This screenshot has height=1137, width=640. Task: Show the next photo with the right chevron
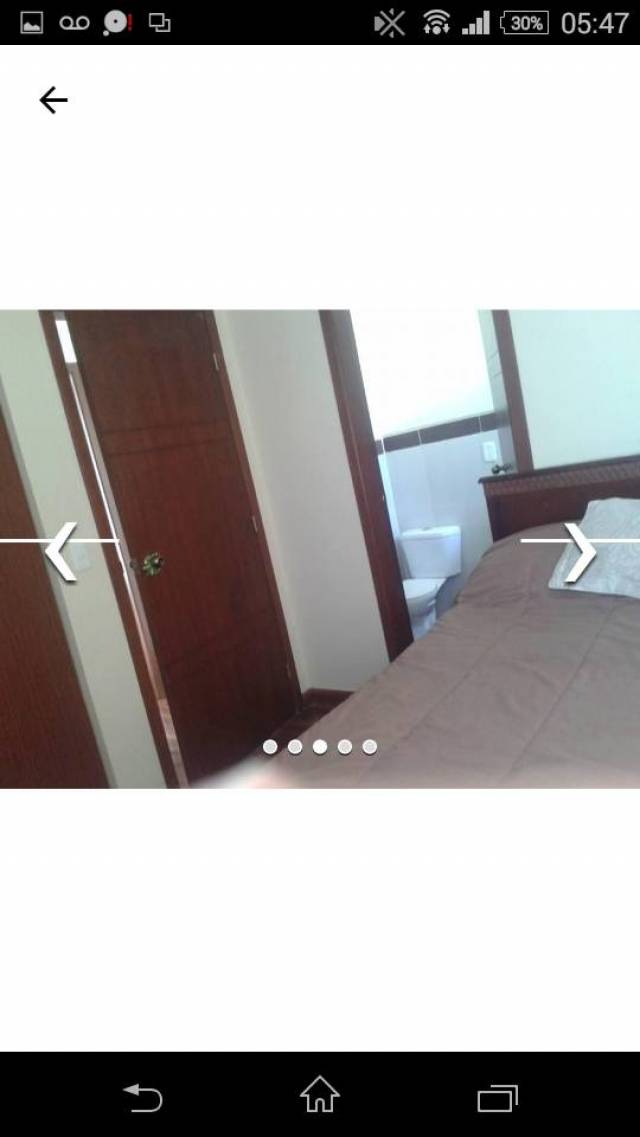click(x=580, y=552)
